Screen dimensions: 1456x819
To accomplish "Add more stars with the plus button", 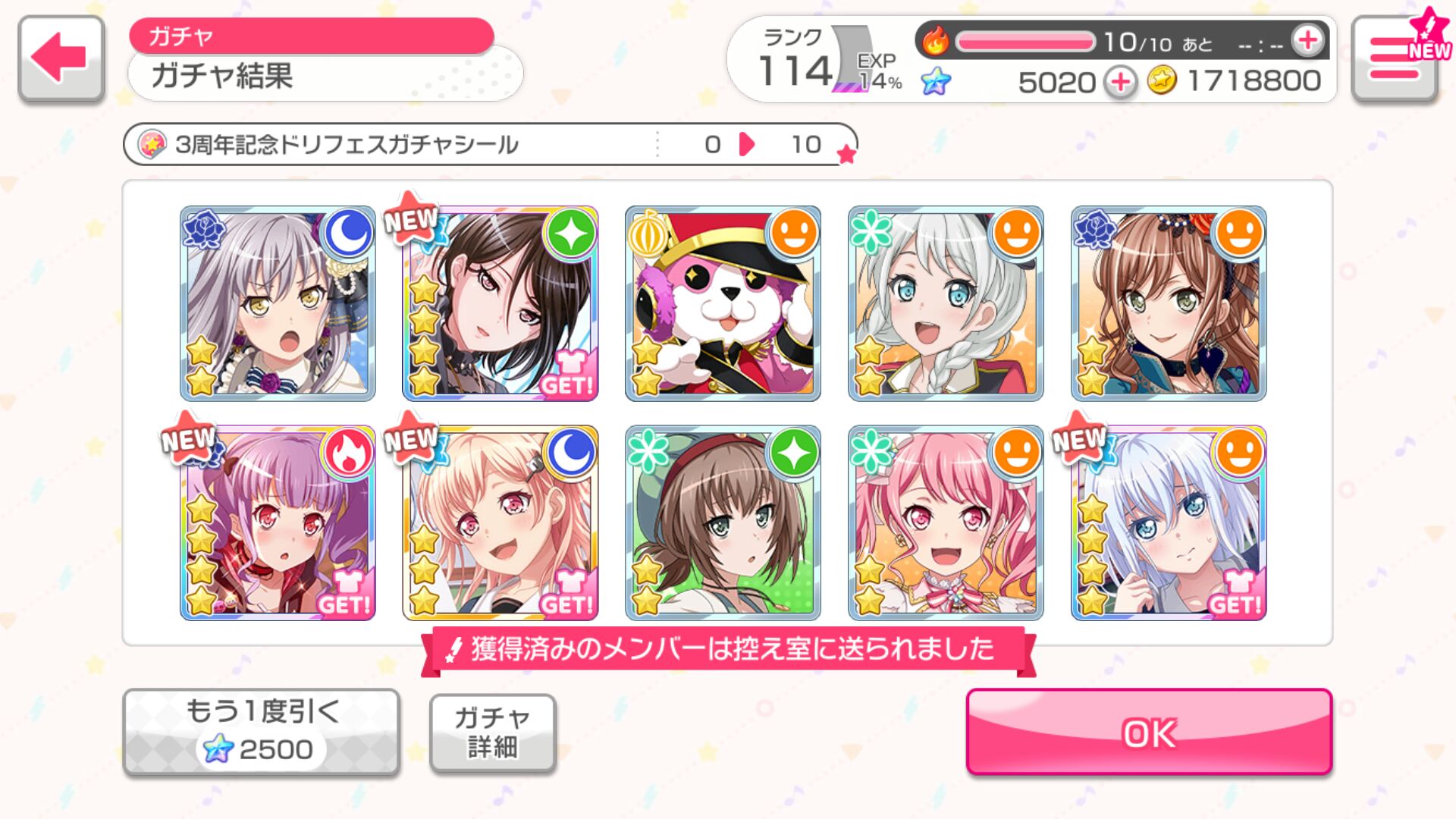I will pyautogui.click(x=1119, y=81).
